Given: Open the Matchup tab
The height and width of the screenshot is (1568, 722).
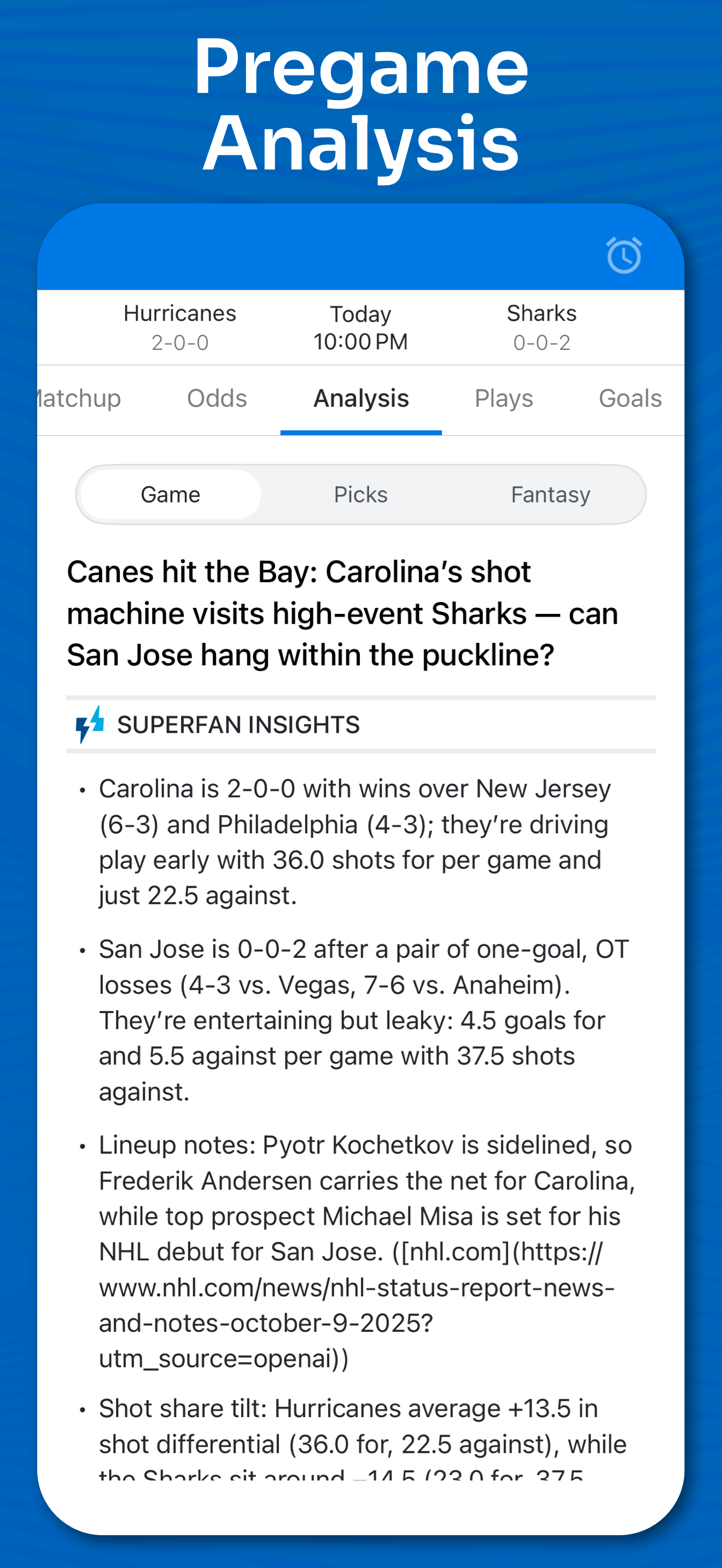Looking at the screenshot, I should [75, 398].
